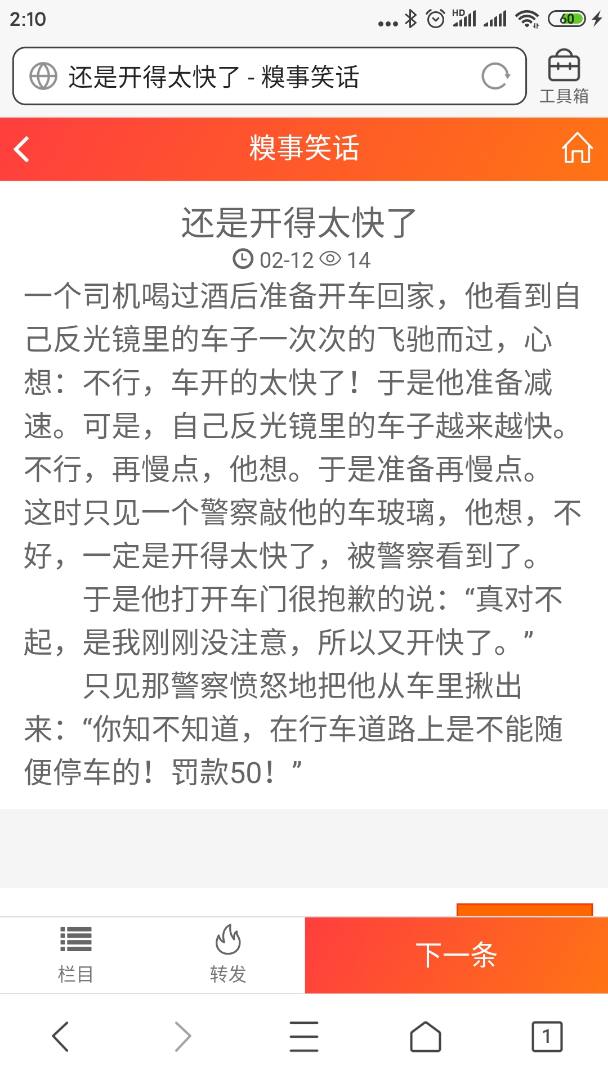
Task: Navigate back in the browser
Action: pyautogui.click(x=60, y=1037)
